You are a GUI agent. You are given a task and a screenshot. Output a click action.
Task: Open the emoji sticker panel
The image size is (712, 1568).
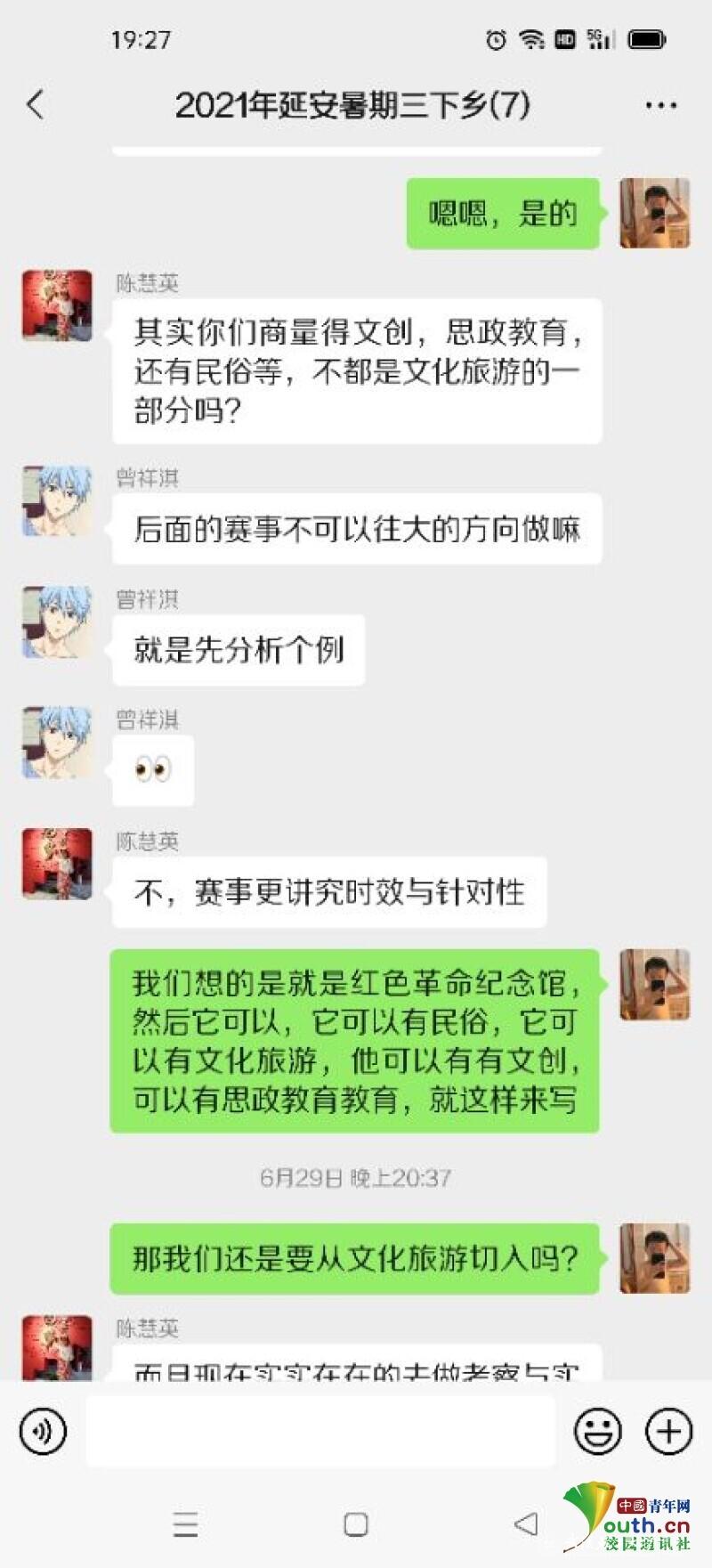(x=597, y=1431)
